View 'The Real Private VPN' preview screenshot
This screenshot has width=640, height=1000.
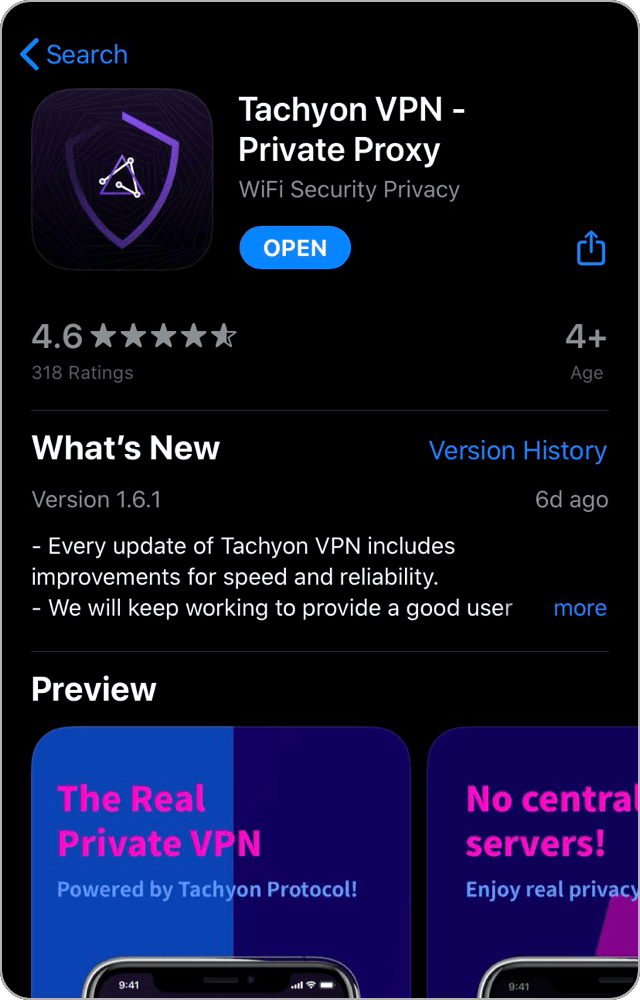coord(221,860)
